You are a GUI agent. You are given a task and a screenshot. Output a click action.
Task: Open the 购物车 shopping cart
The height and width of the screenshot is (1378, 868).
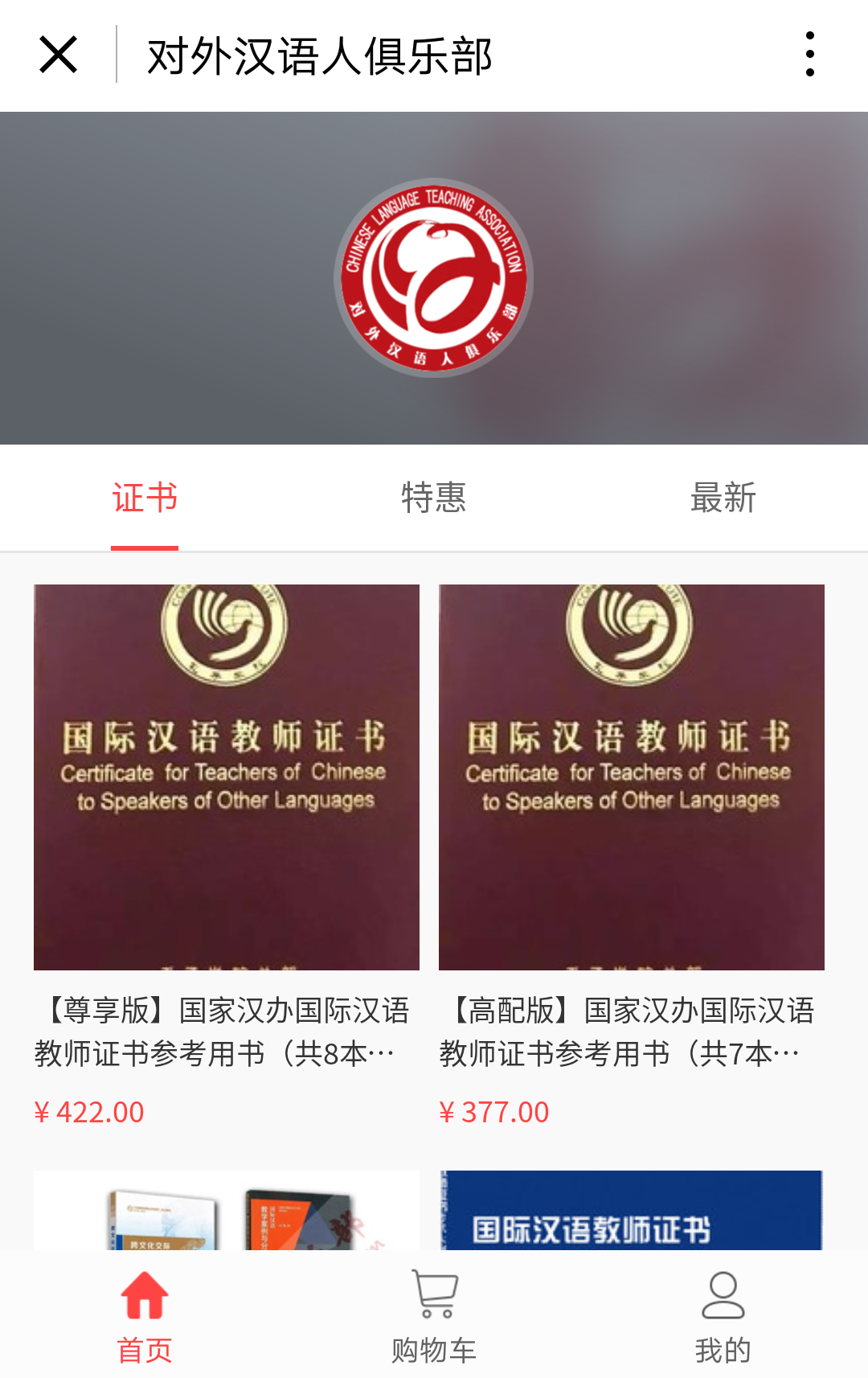click(434, 1315)
